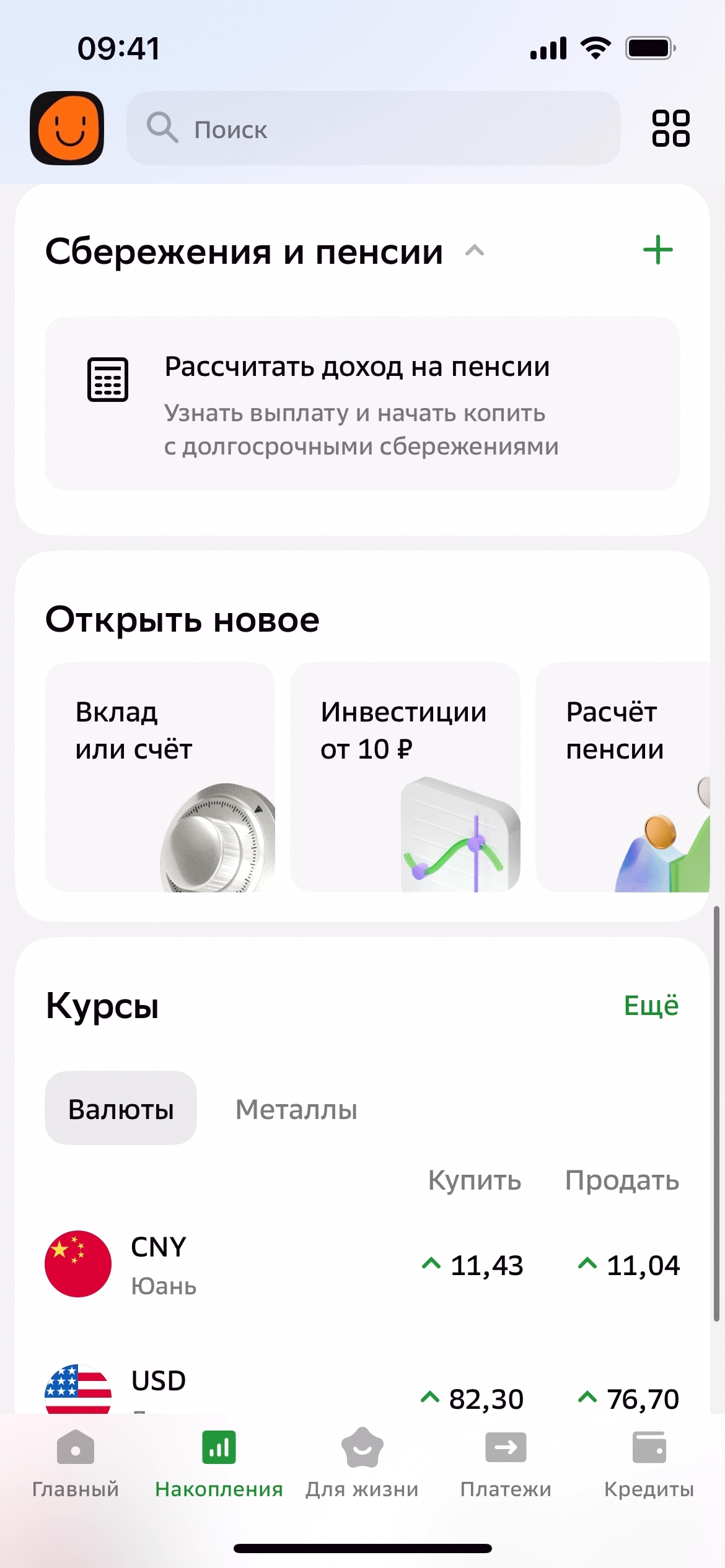Select the Валюты segment
This screenshot has height=1568, width=725.
[121, 1108]
